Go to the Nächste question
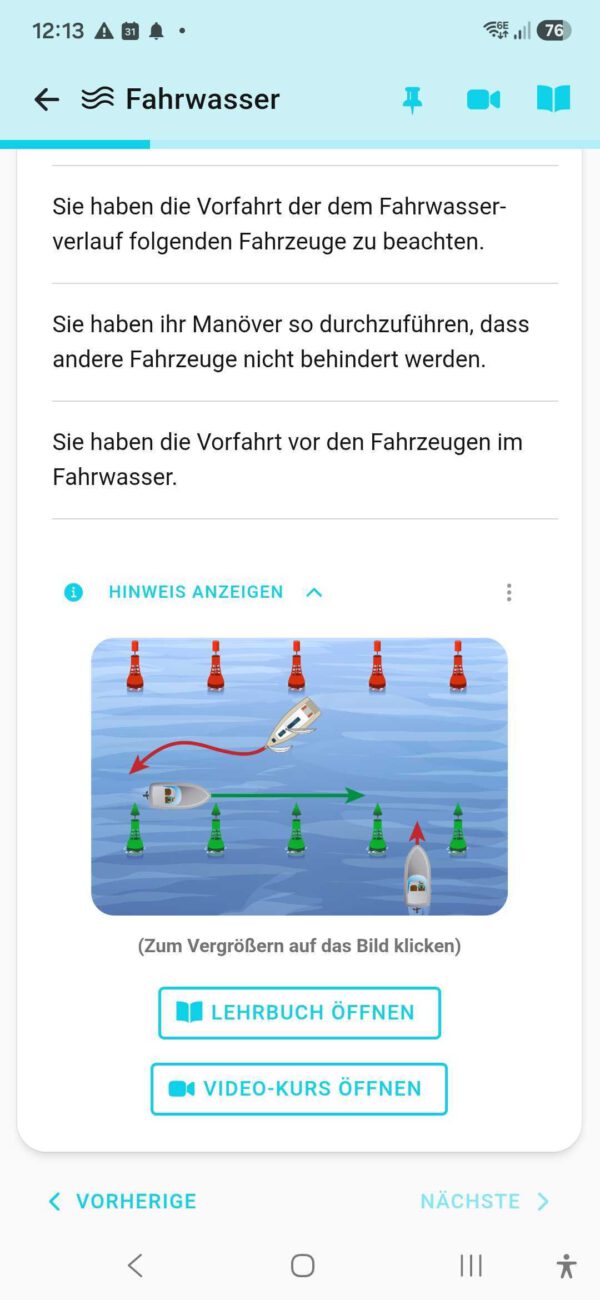The width and height of the screenshot is (600, 1300). click(x=485, y=1201)
